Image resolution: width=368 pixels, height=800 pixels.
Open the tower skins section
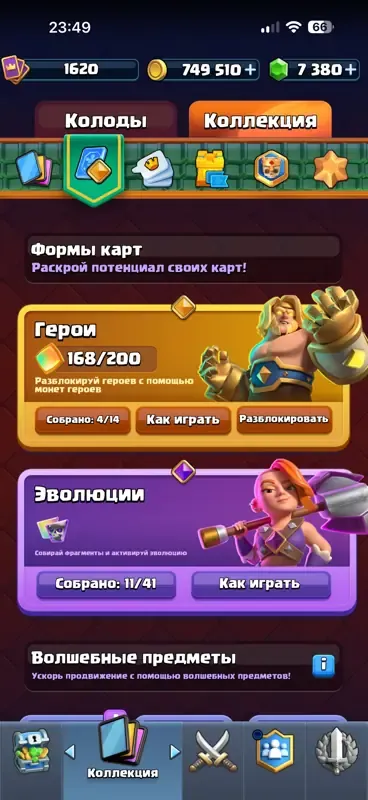211,168
